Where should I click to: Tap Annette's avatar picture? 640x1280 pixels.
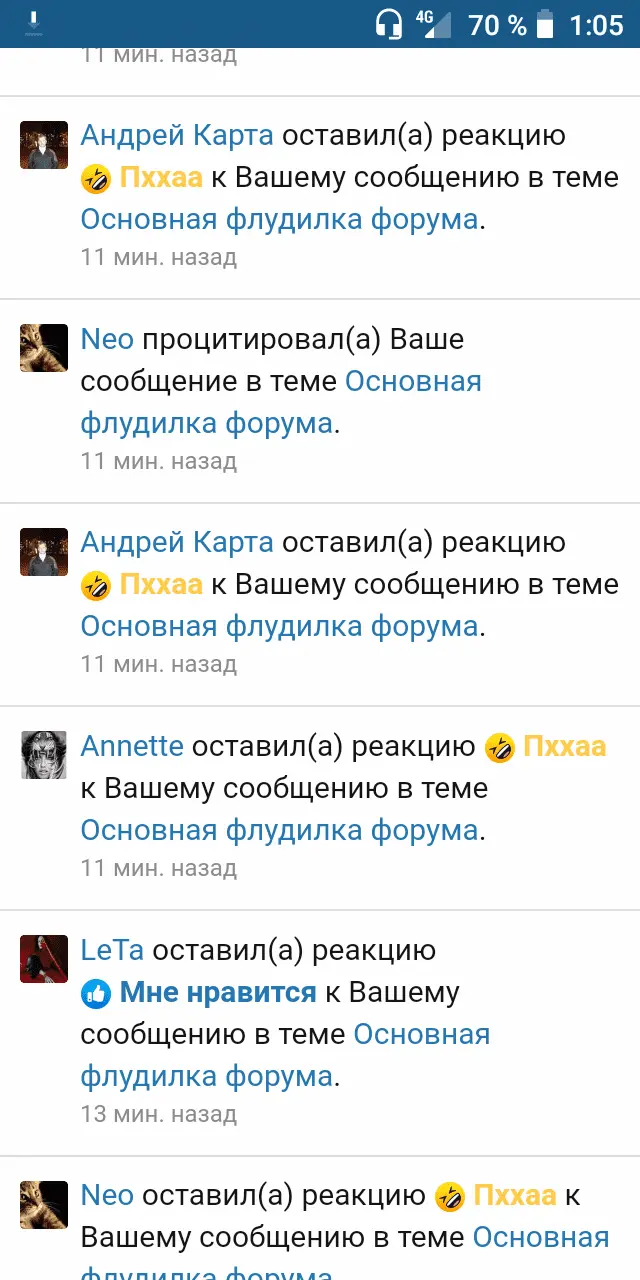[x=44, y=755]
